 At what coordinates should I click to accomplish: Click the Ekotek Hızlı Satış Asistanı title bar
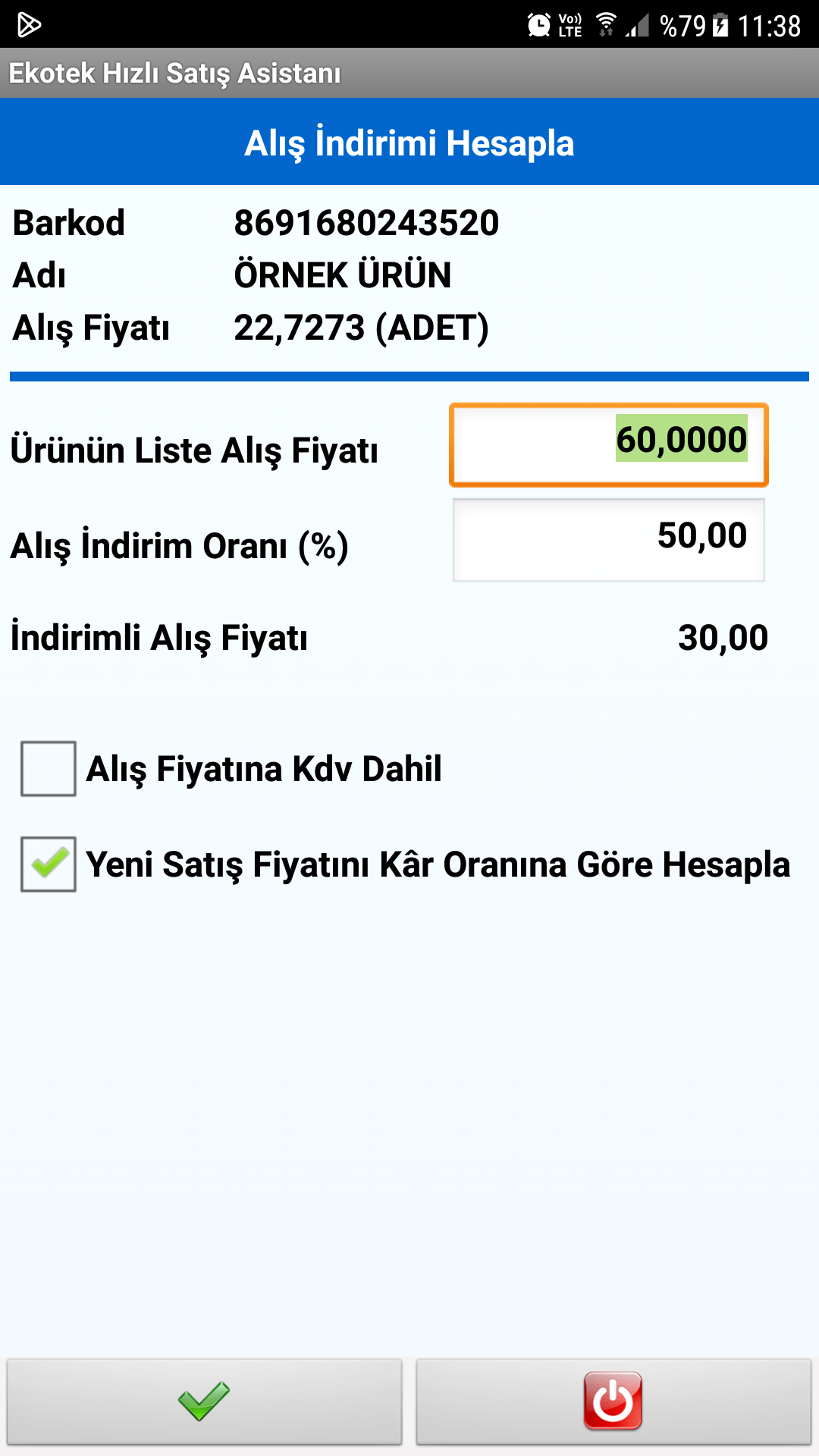pos(174,74)
